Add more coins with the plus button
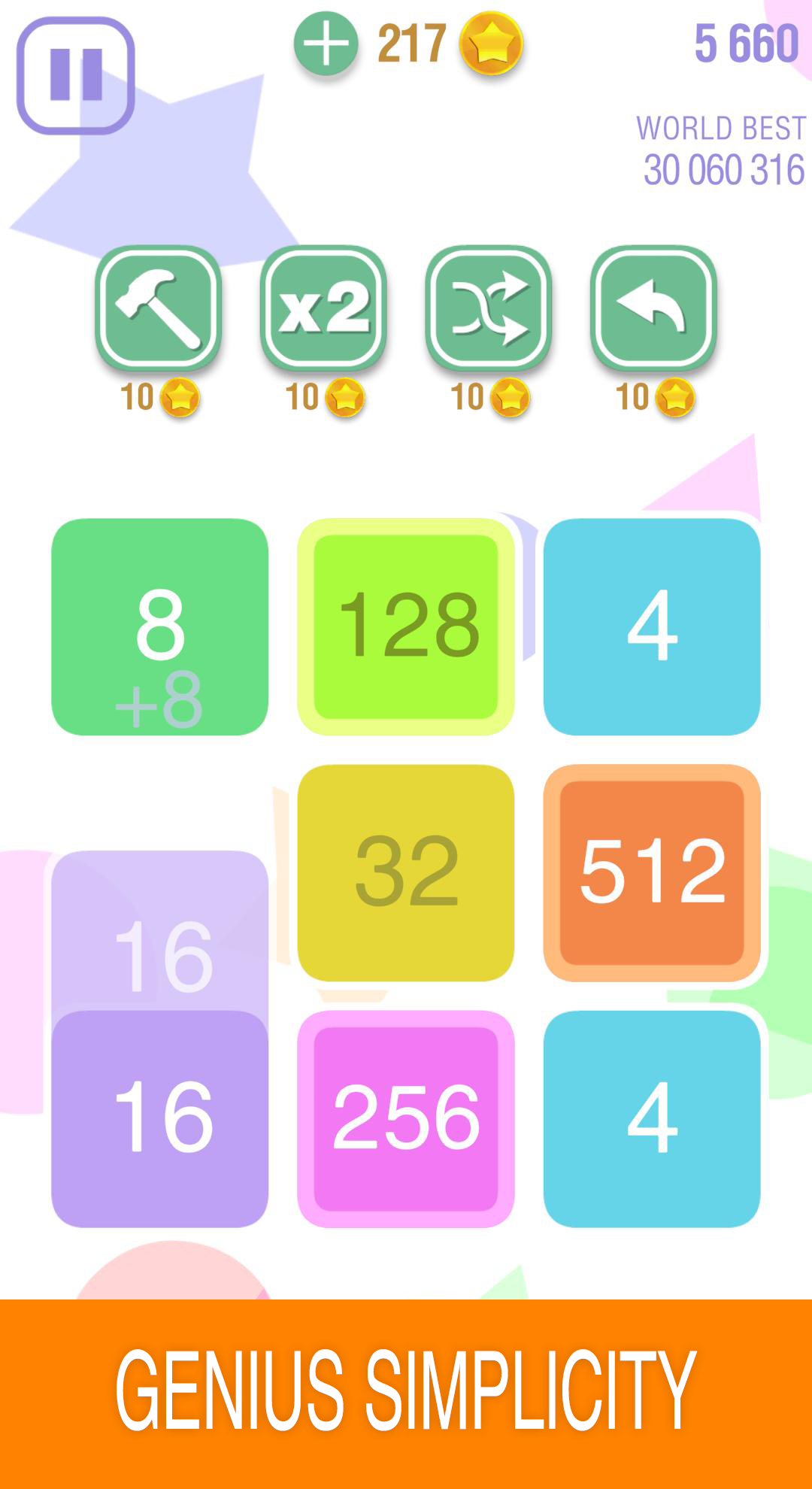 326,44
